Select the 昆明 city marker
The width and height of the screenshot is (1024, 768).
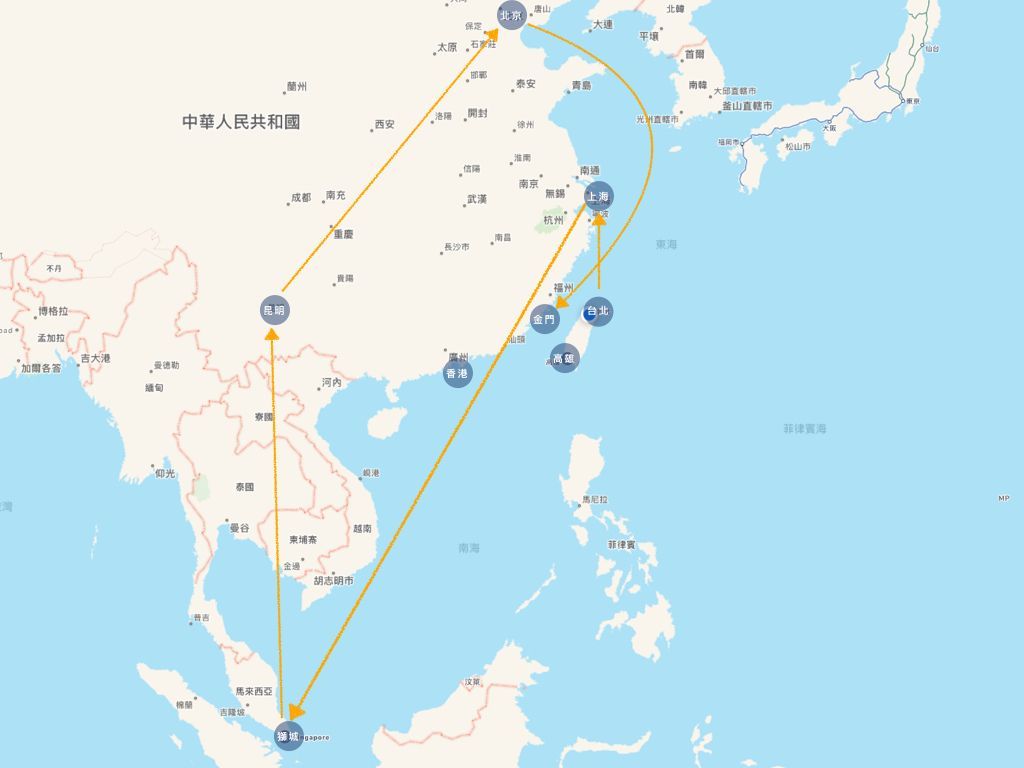[274, 310]
